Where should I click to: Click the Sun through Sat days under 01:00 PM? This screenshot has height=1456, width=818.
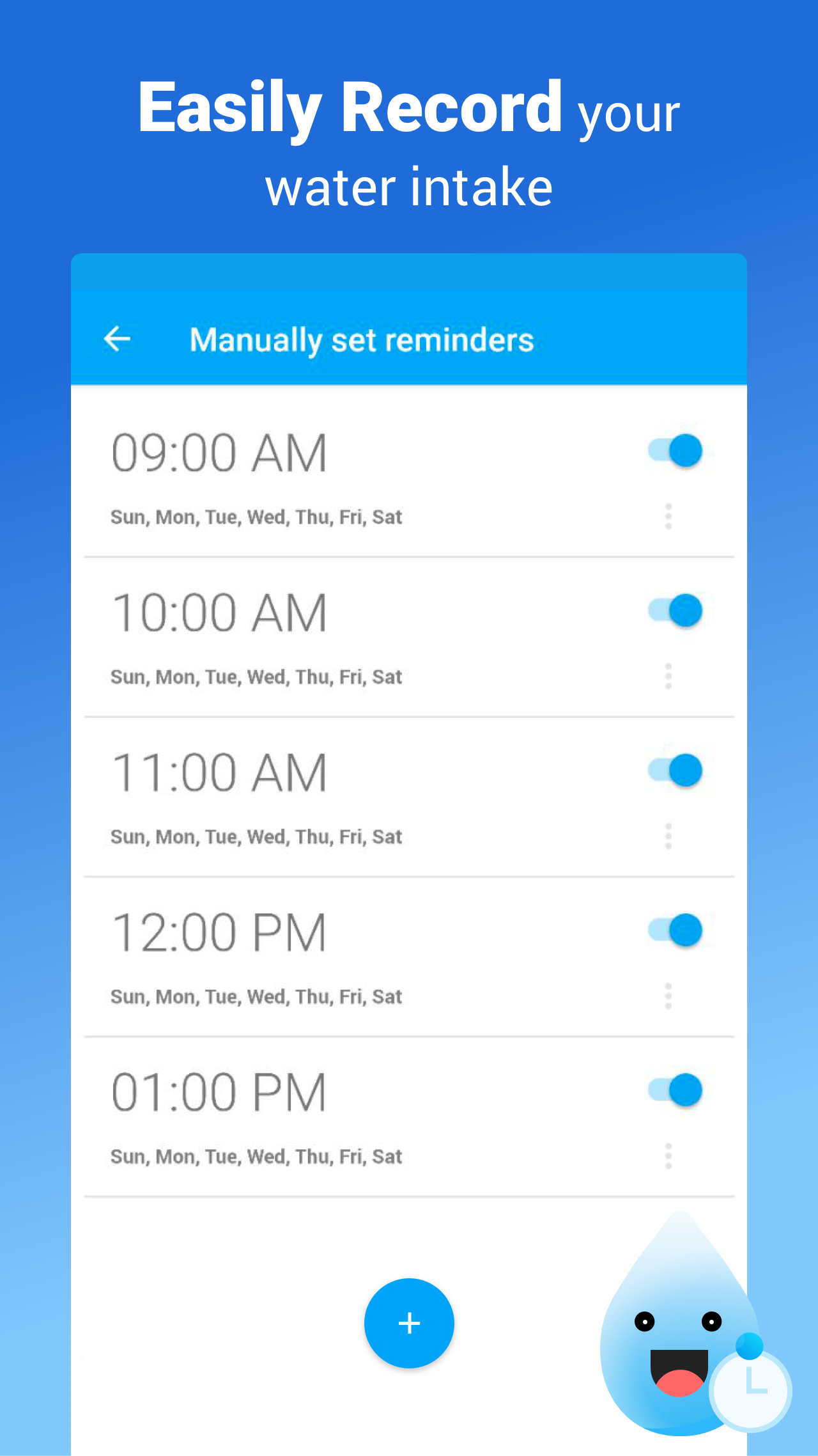click(x=256, y=1156)
